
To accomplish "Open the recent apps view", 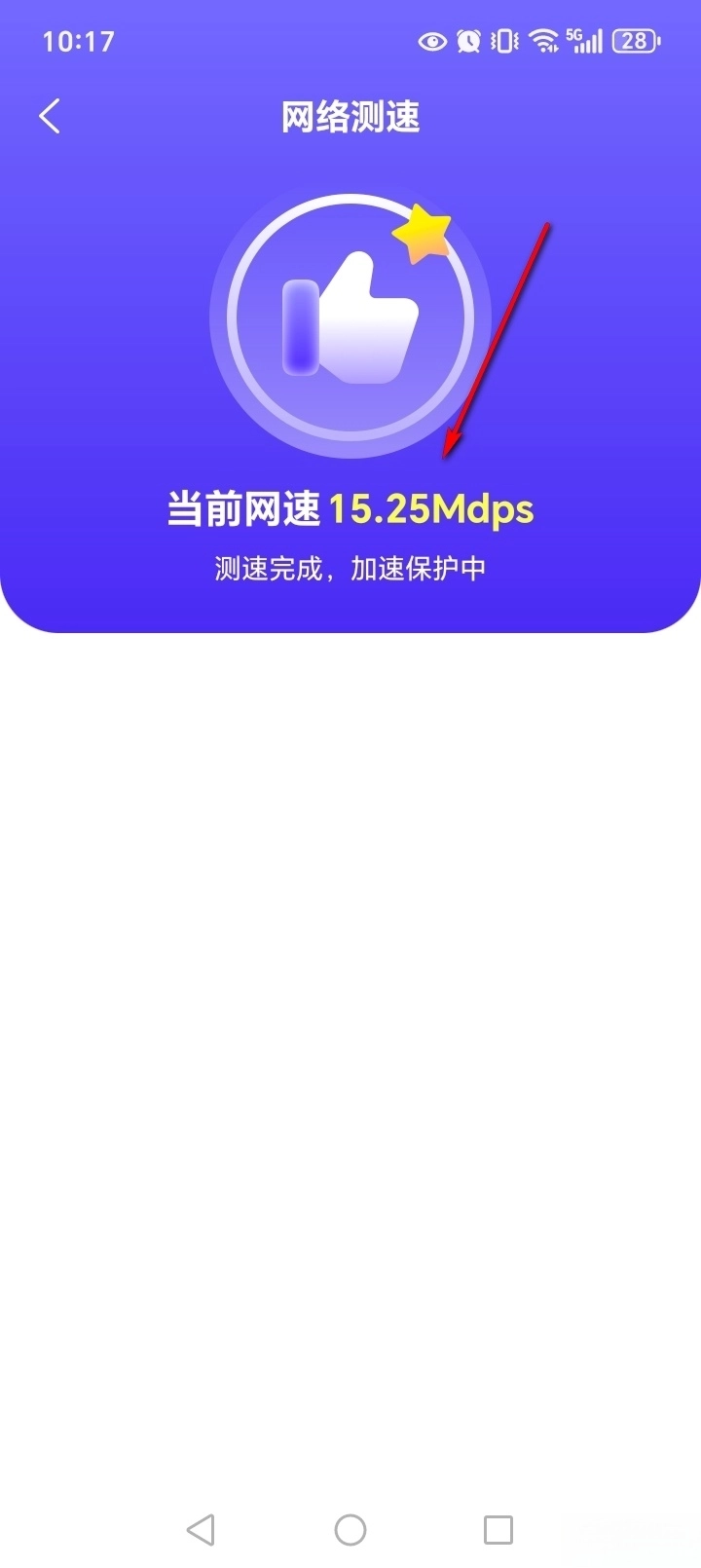I will pyautogui.click(x=498, y=1529).
